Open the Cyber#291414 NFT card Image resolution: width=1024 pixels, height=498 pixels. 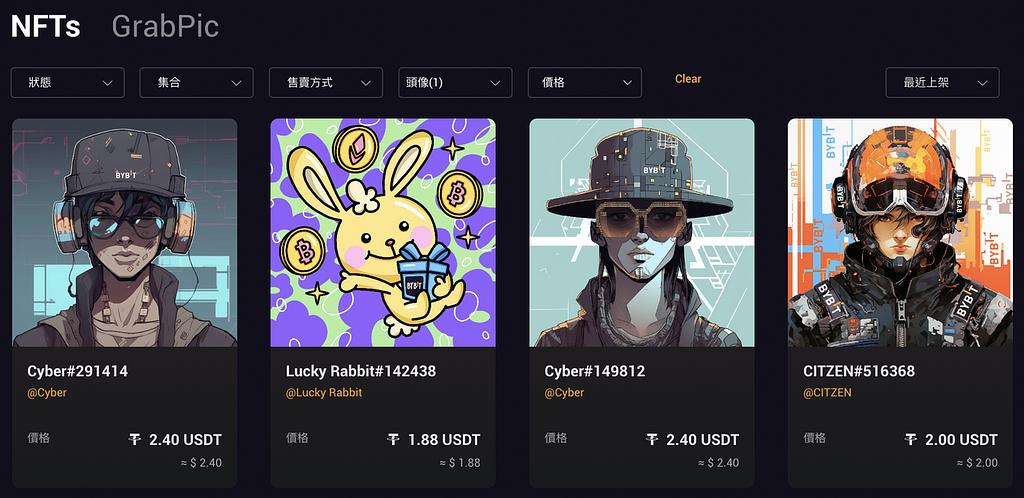[124, 233]
